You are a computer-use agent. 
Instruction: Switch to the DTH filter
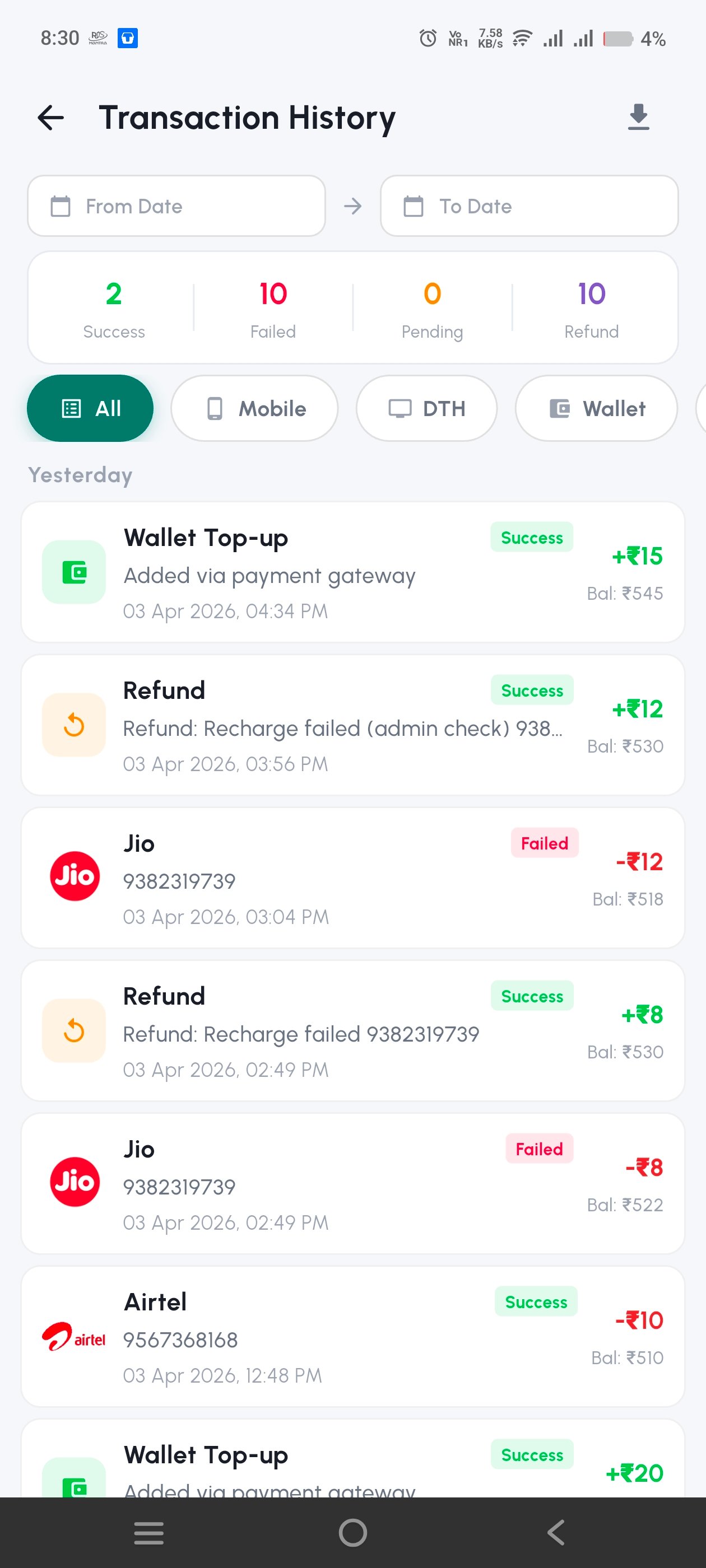coord(426,408)
